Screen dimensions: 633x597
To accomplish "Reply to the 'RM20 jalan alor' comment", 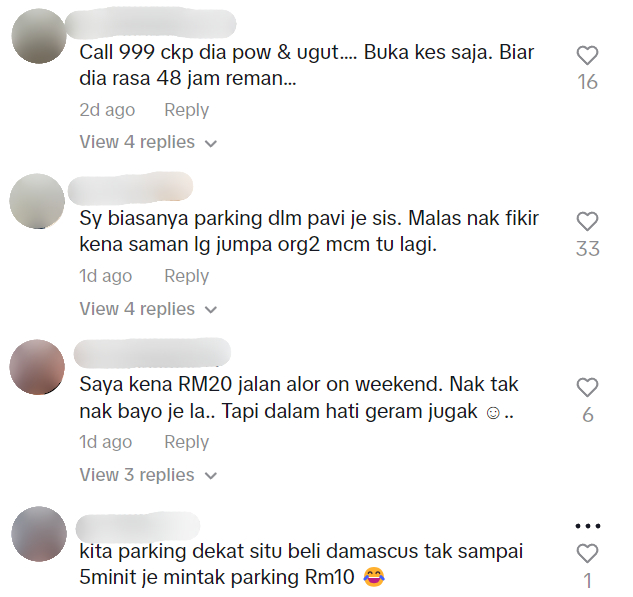I will [x=186, y=441].
